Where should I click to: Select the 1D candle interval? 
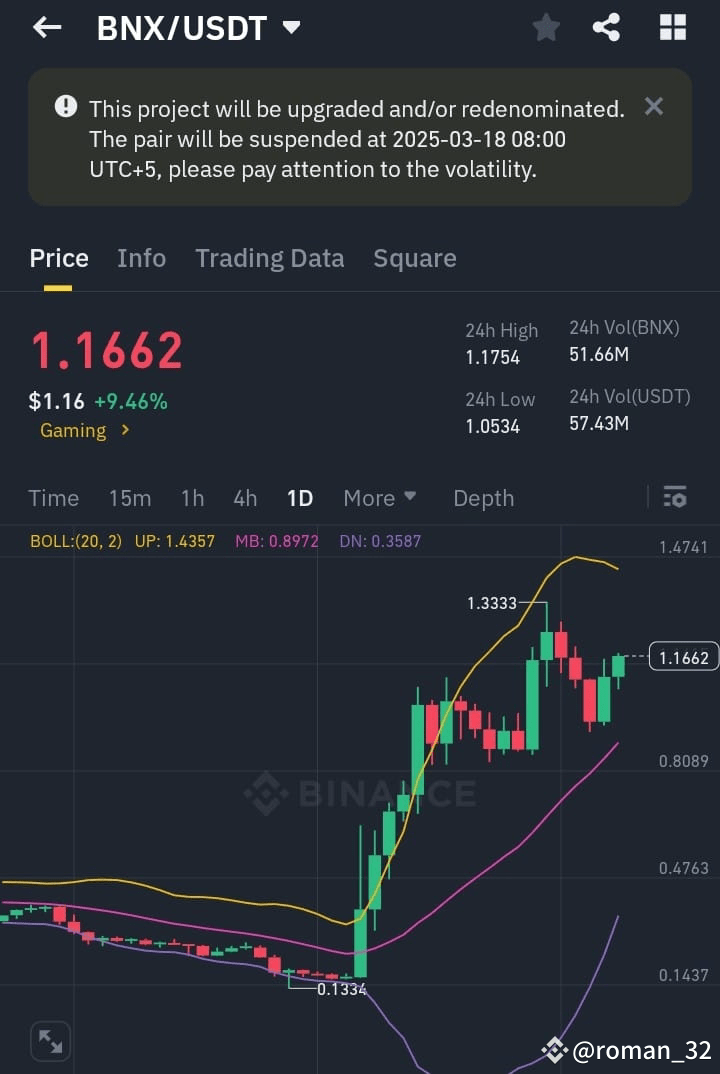click(x=299, y=497)
